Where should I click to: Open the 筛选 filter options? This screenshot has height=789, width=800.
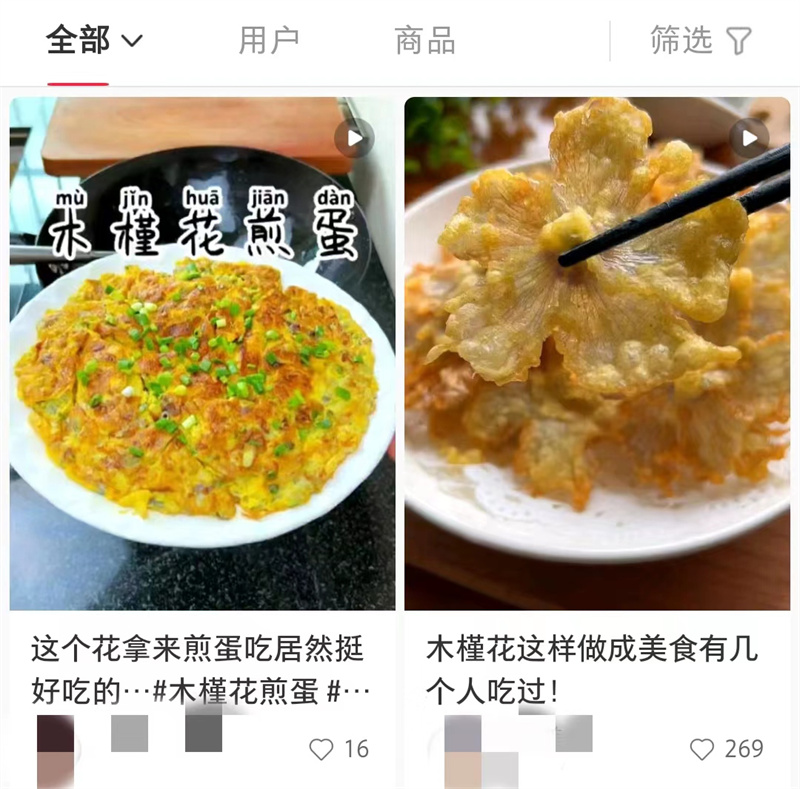click(700, 41)
